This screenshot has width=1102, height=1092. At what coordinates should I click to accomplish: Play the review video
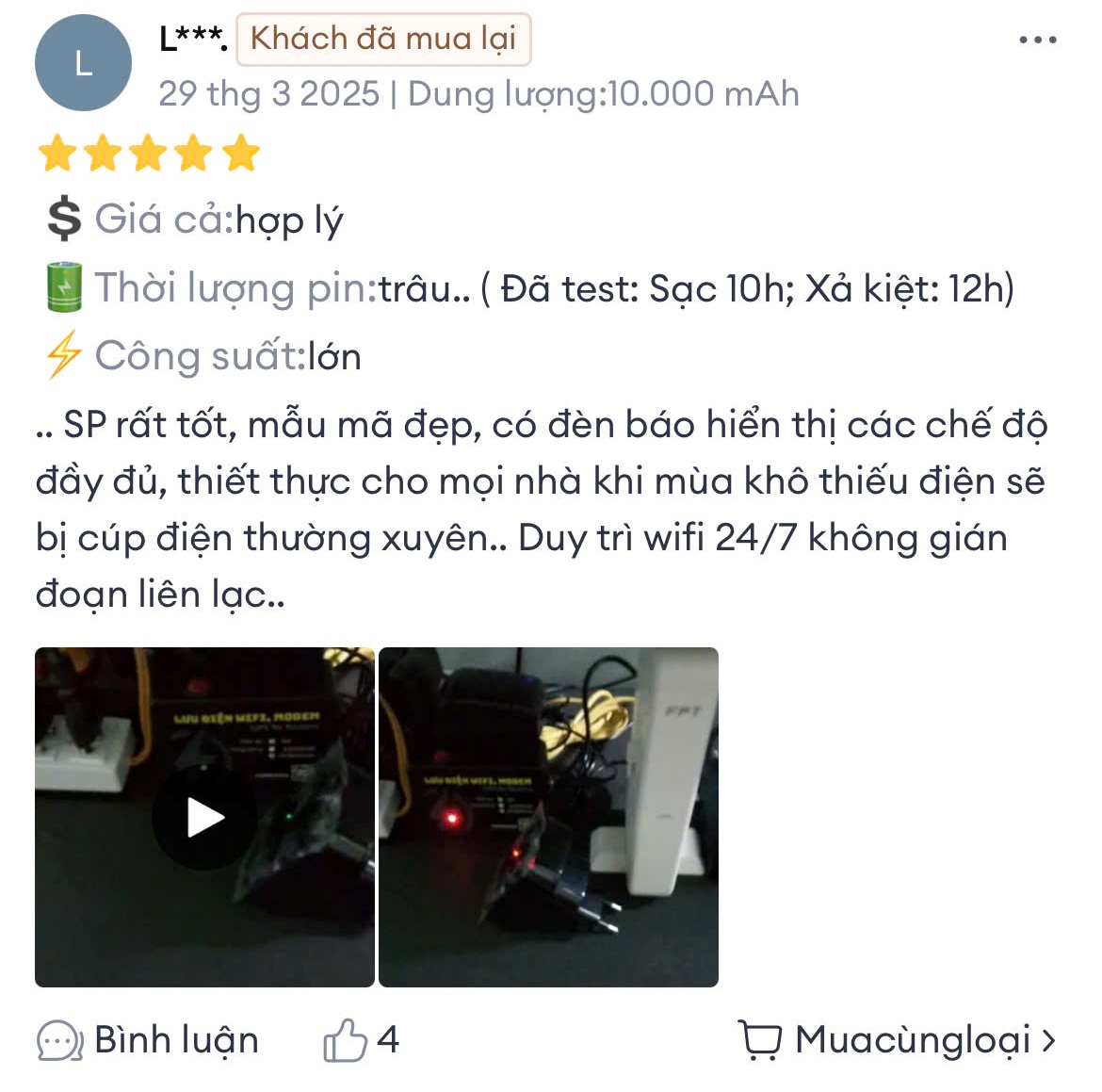tap(204, 817)
